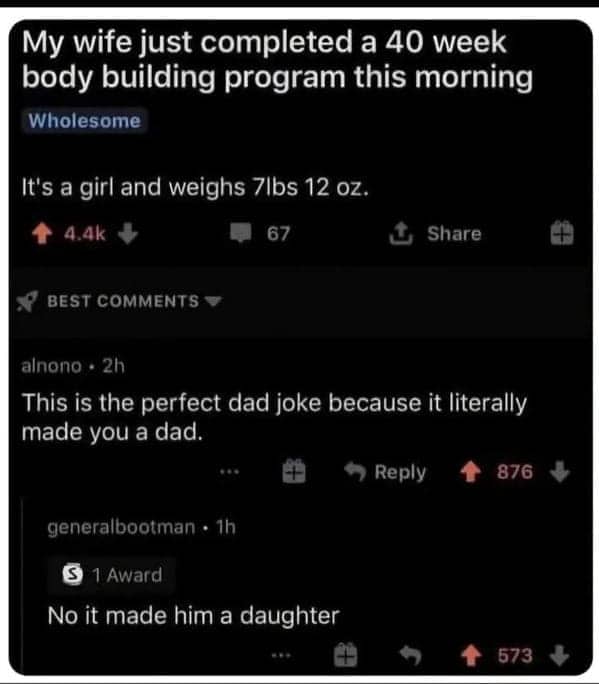Open more options on alnono's comment
Viewport: 599px width, 684px height.
point(229,472)
